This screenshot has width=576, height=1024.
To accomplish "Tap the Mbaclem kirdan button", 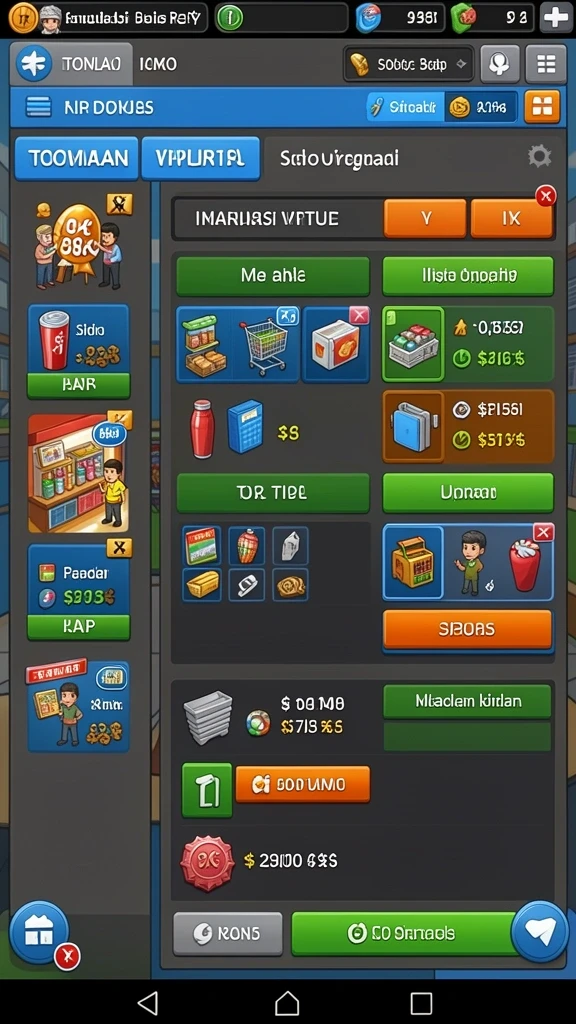I will coord(468,701).
